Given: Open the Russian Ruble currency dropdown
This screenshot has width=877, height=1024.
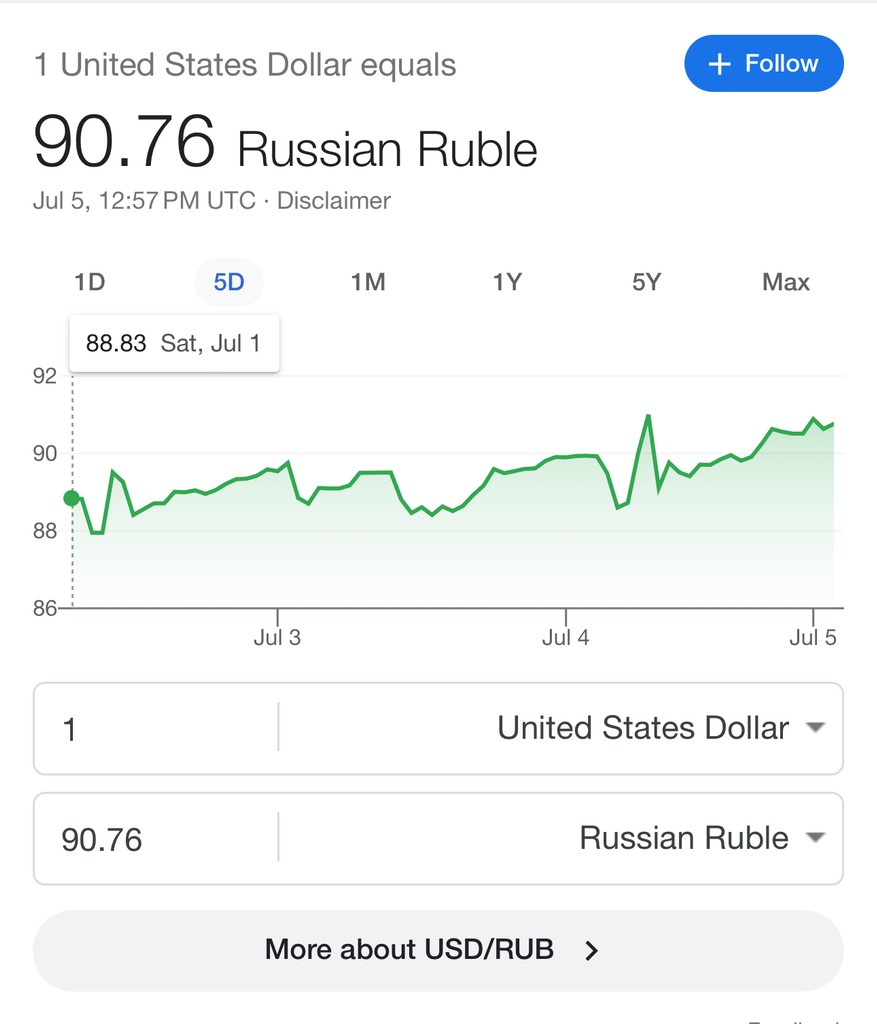Looking at the screenshot, I should point(702,838).
